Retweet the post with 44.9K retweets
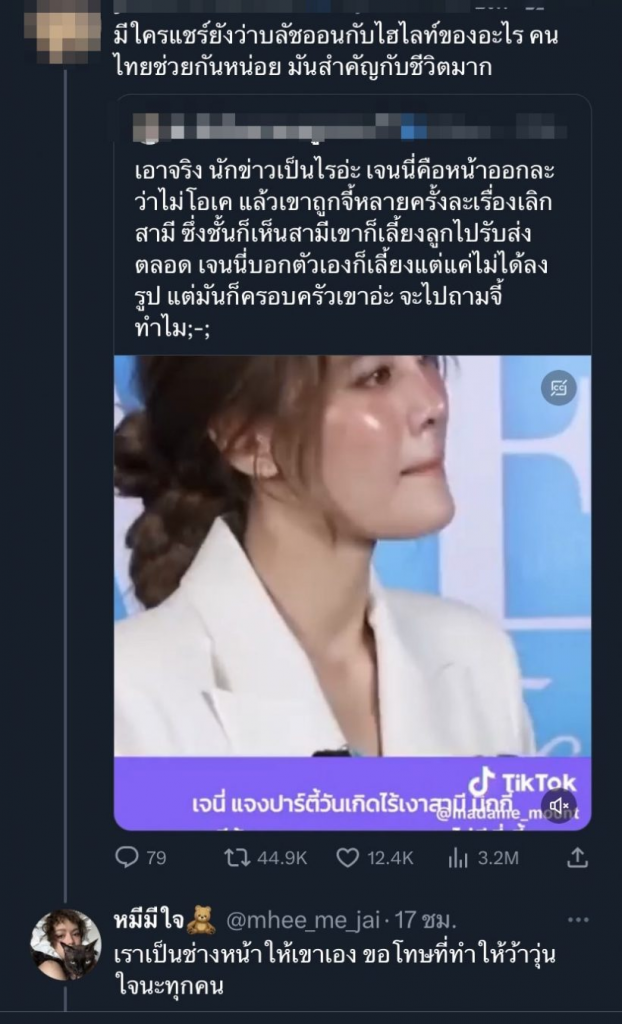This screenshot has width=622, height=1024. [265, 857]
